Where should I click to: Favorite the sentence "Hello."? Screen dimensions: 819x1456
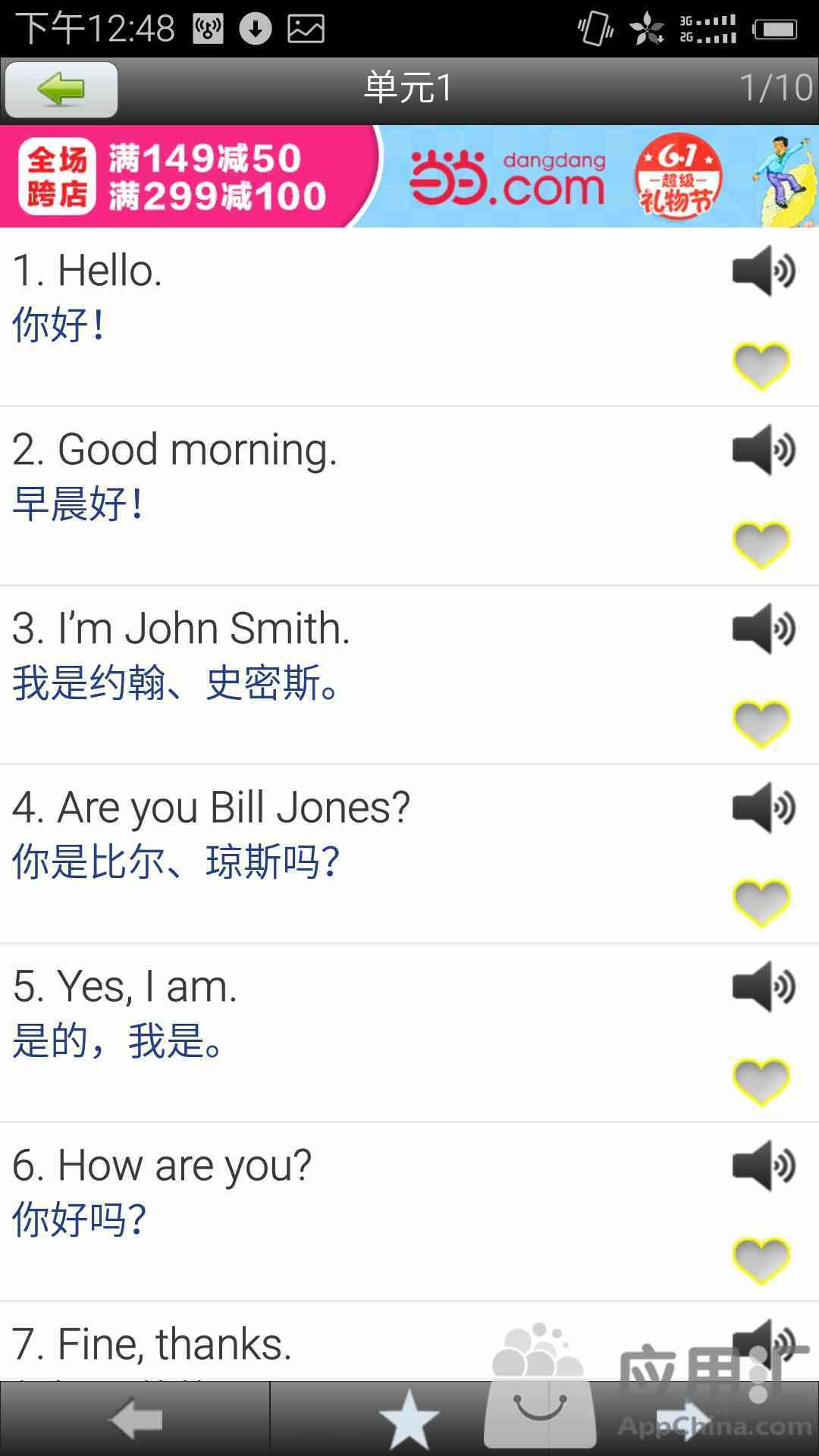(x=761, y=366)
